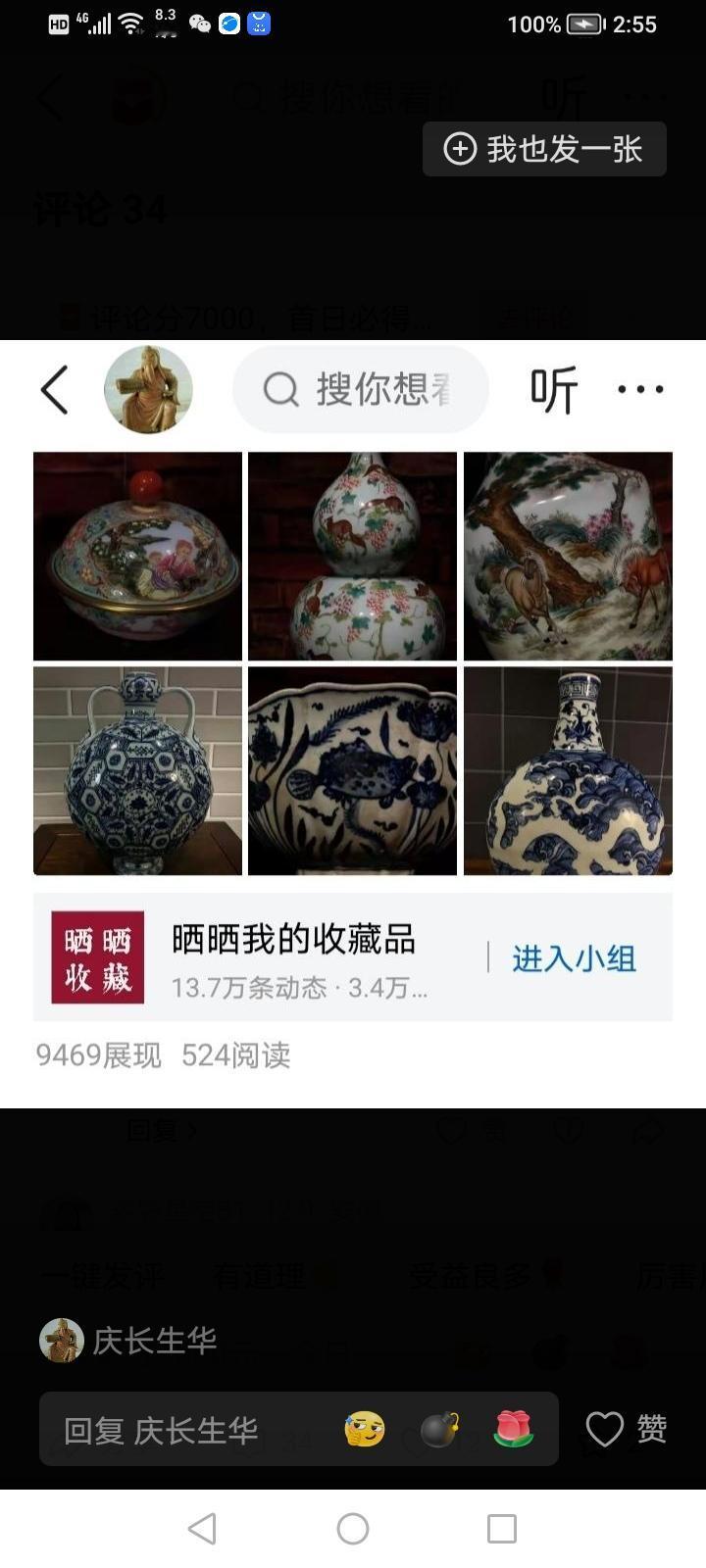This screenshot has width=706, height=1568.
Task: Tap the plus icon on 我也发一张
Action: point(460,149)
